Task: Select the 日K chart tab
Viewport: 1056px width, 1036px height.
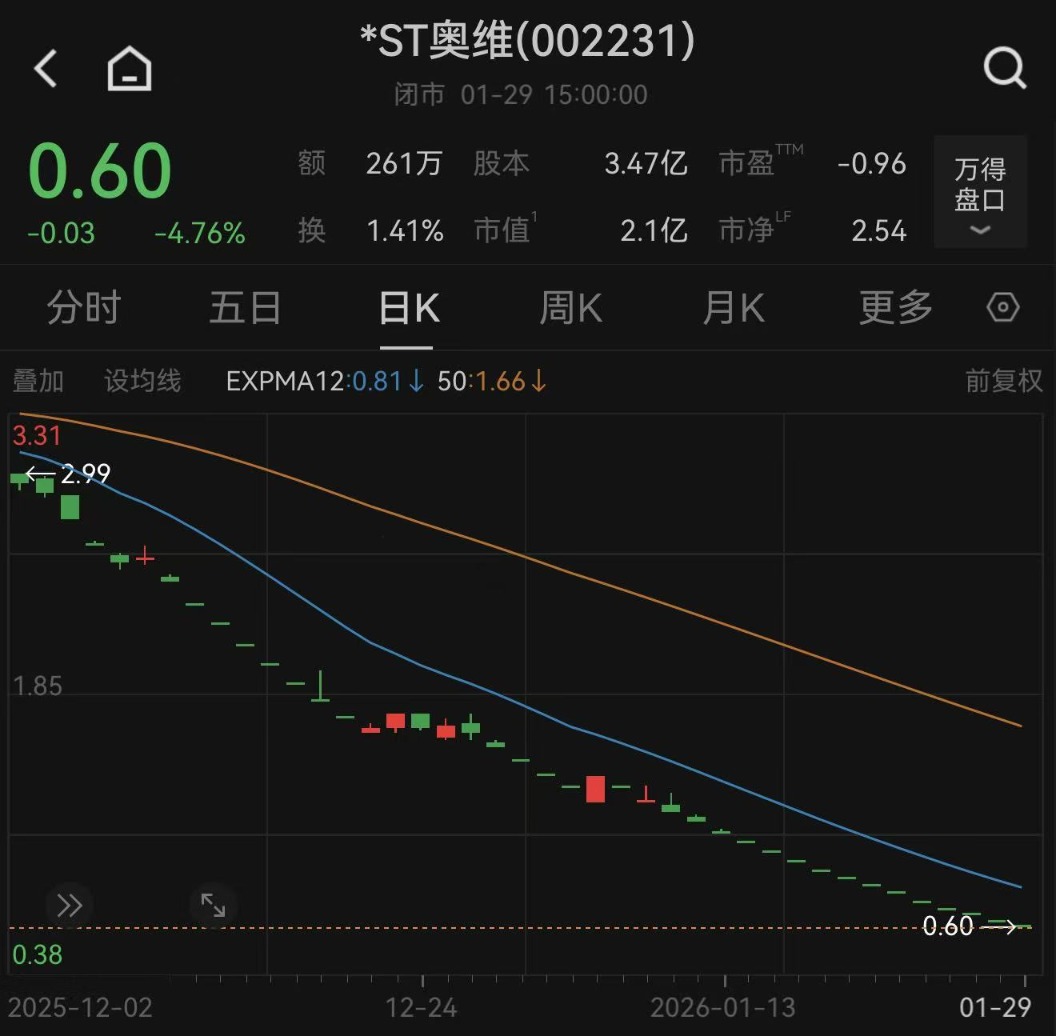Action: (408, 308)
